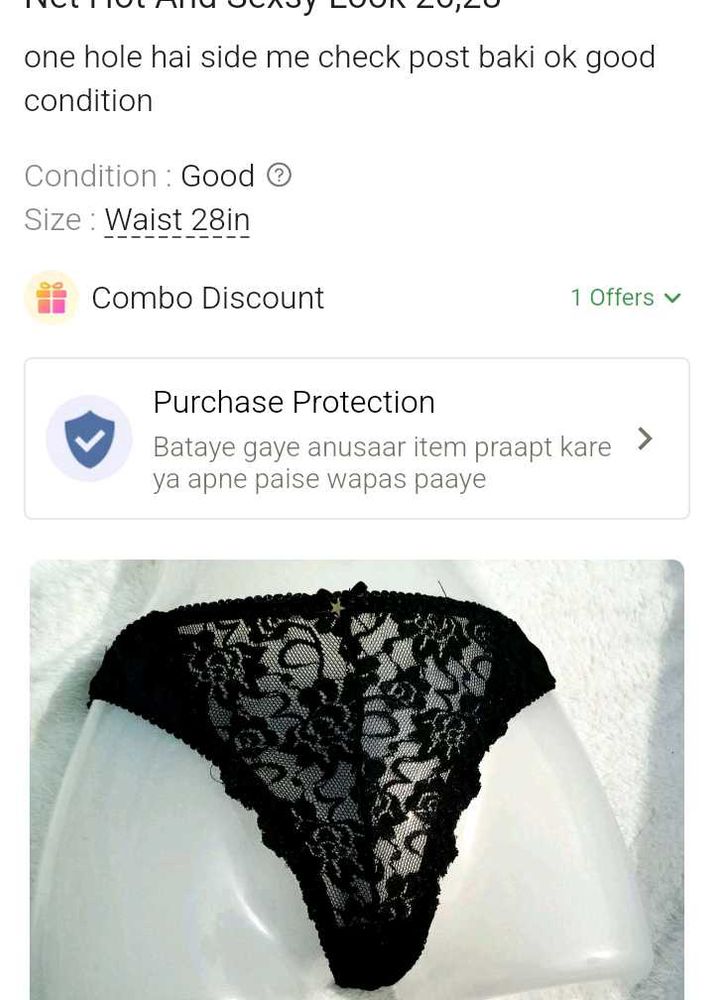Expand the Combo Discount offers

625,298
